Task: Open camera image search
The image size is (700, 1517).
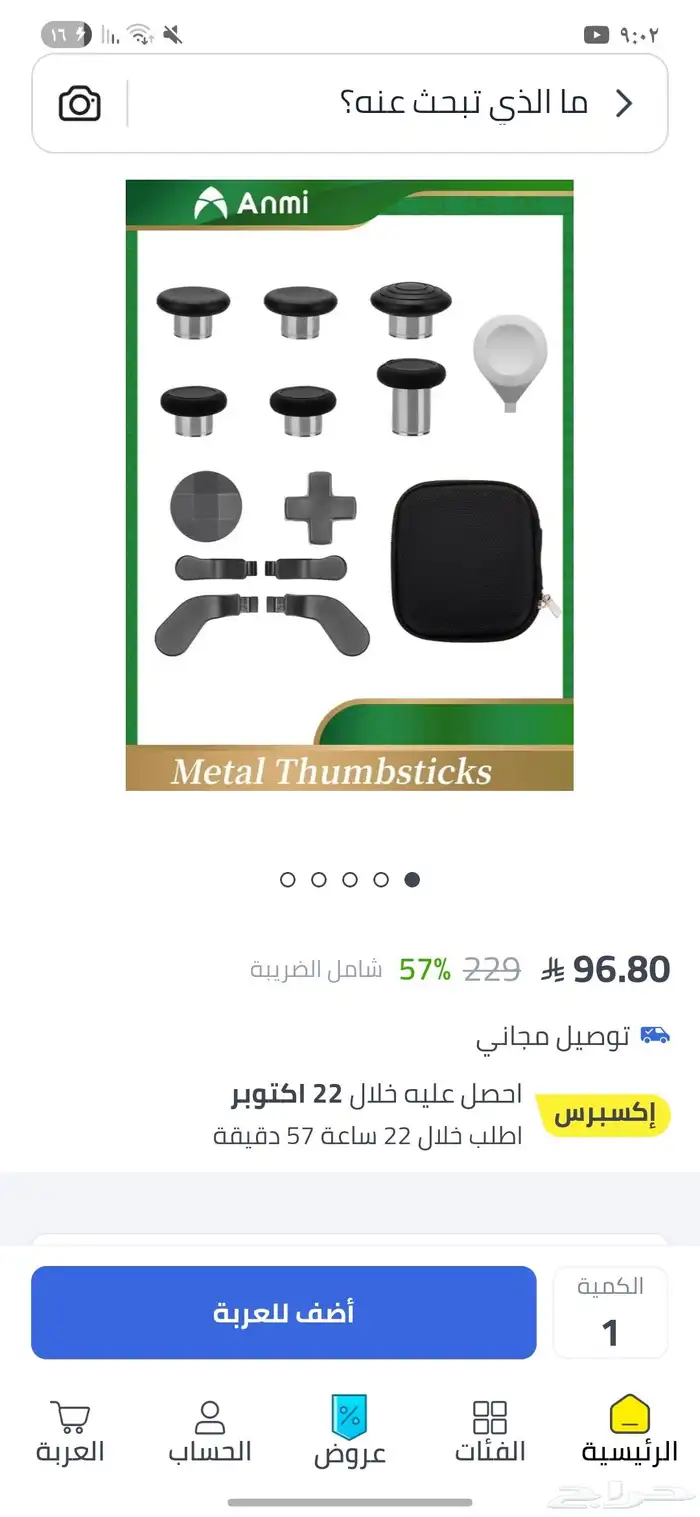Action: coord(80,104)
